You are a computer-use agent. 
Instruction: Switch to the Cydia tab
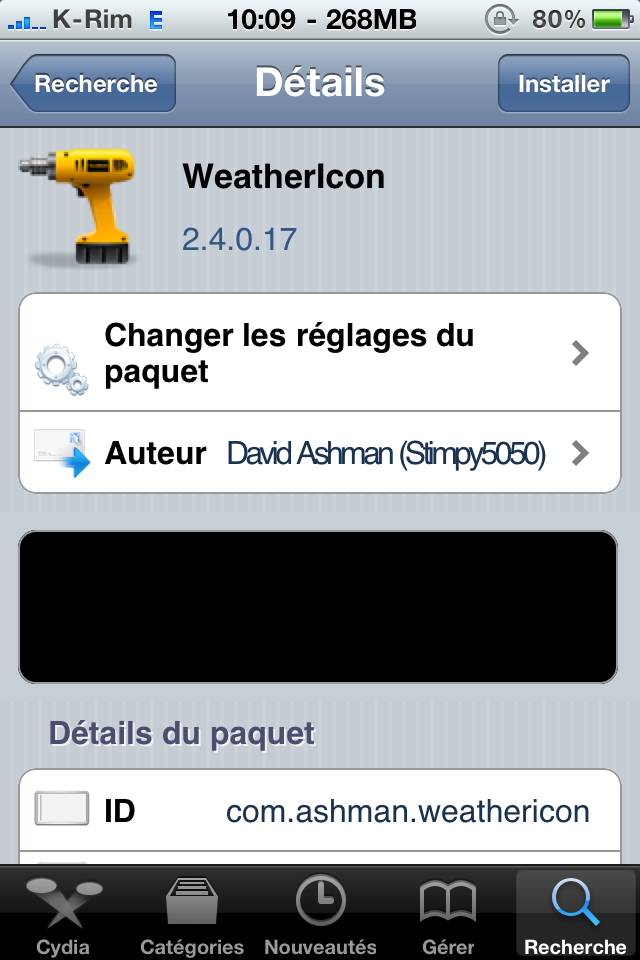click(x=63, y=915)
